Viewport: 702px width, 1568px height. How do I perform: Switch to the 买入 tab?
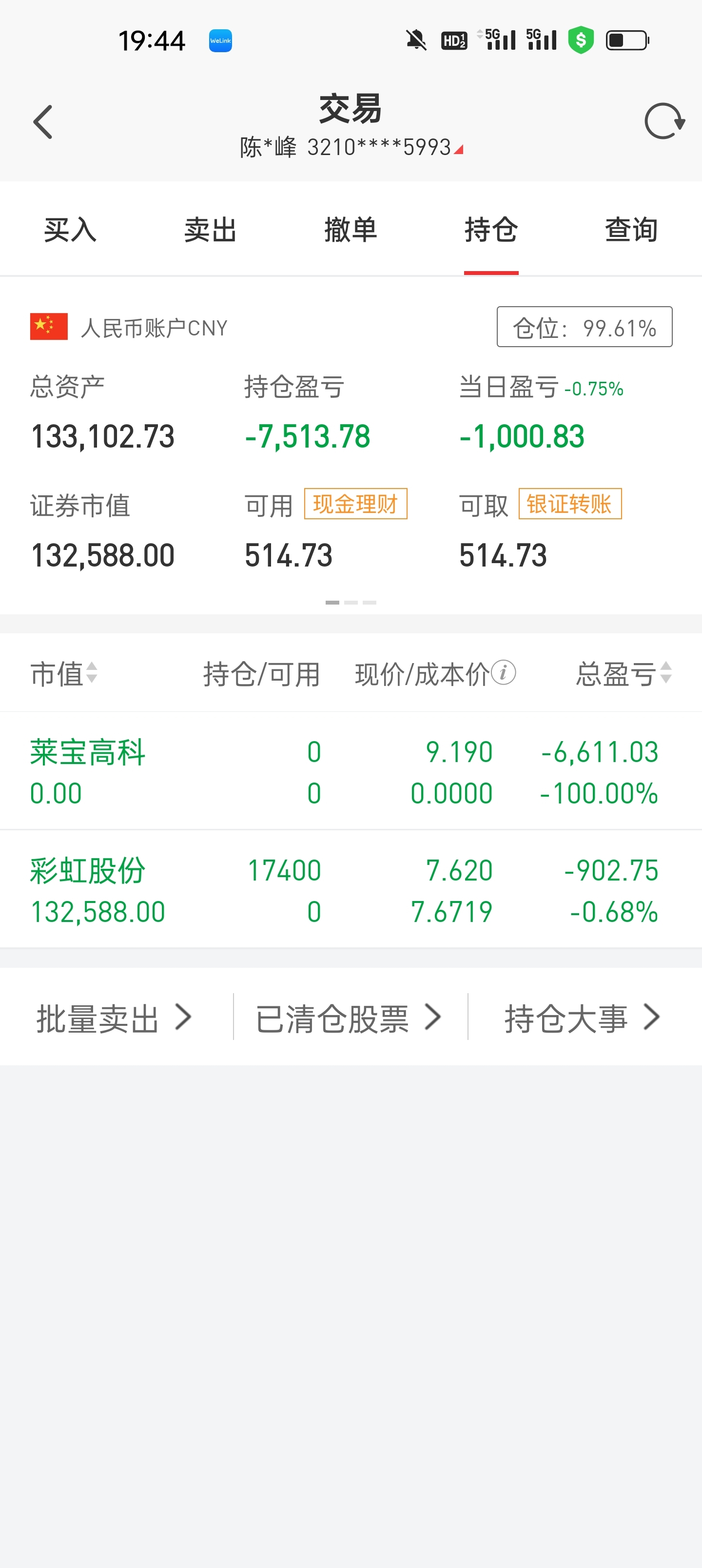coord(69,230)
